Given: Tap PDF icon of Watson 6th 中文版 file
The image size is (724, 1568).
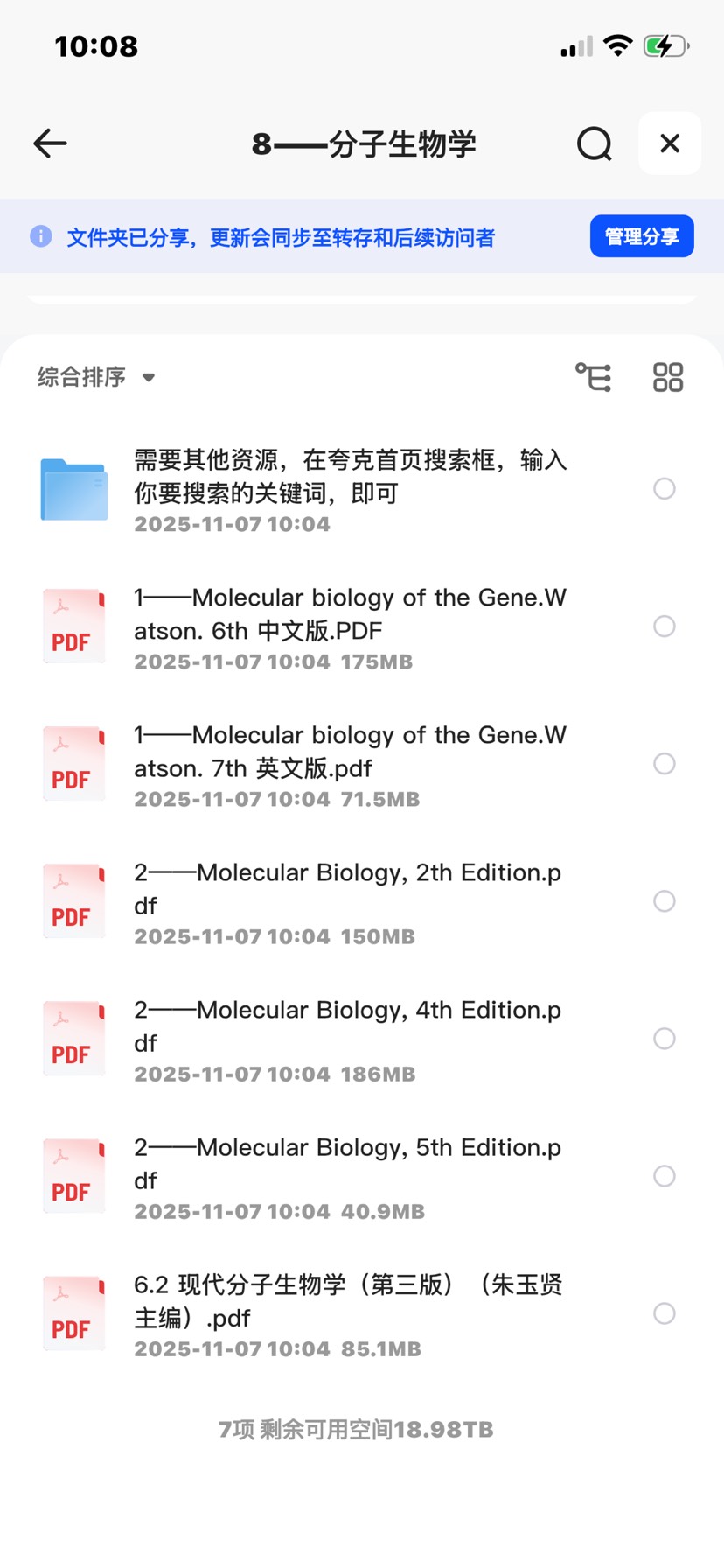Looking at the screenshot, I should (x=73, y=626).
